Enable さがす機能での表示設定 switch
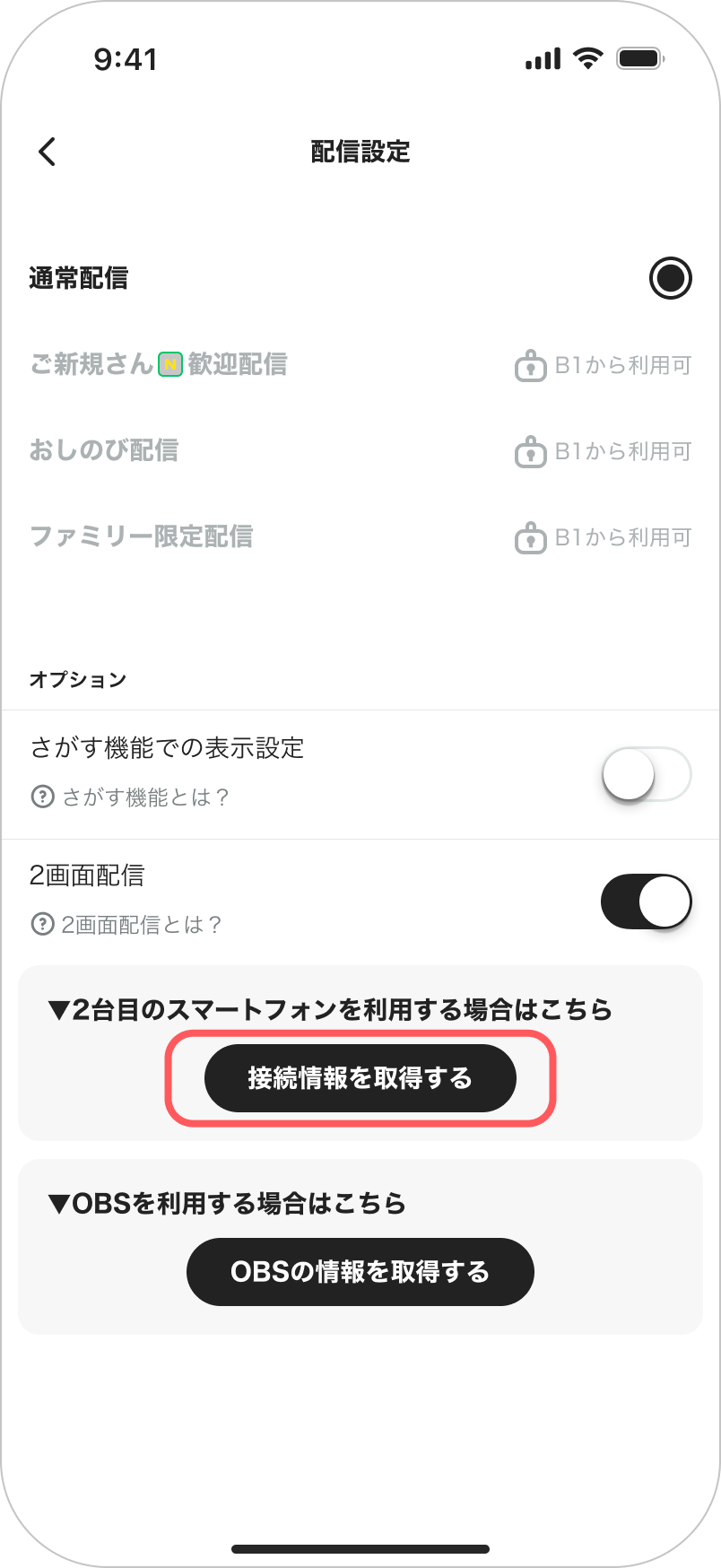Screen dimensions: 721x1568 (x=646, y=774)
